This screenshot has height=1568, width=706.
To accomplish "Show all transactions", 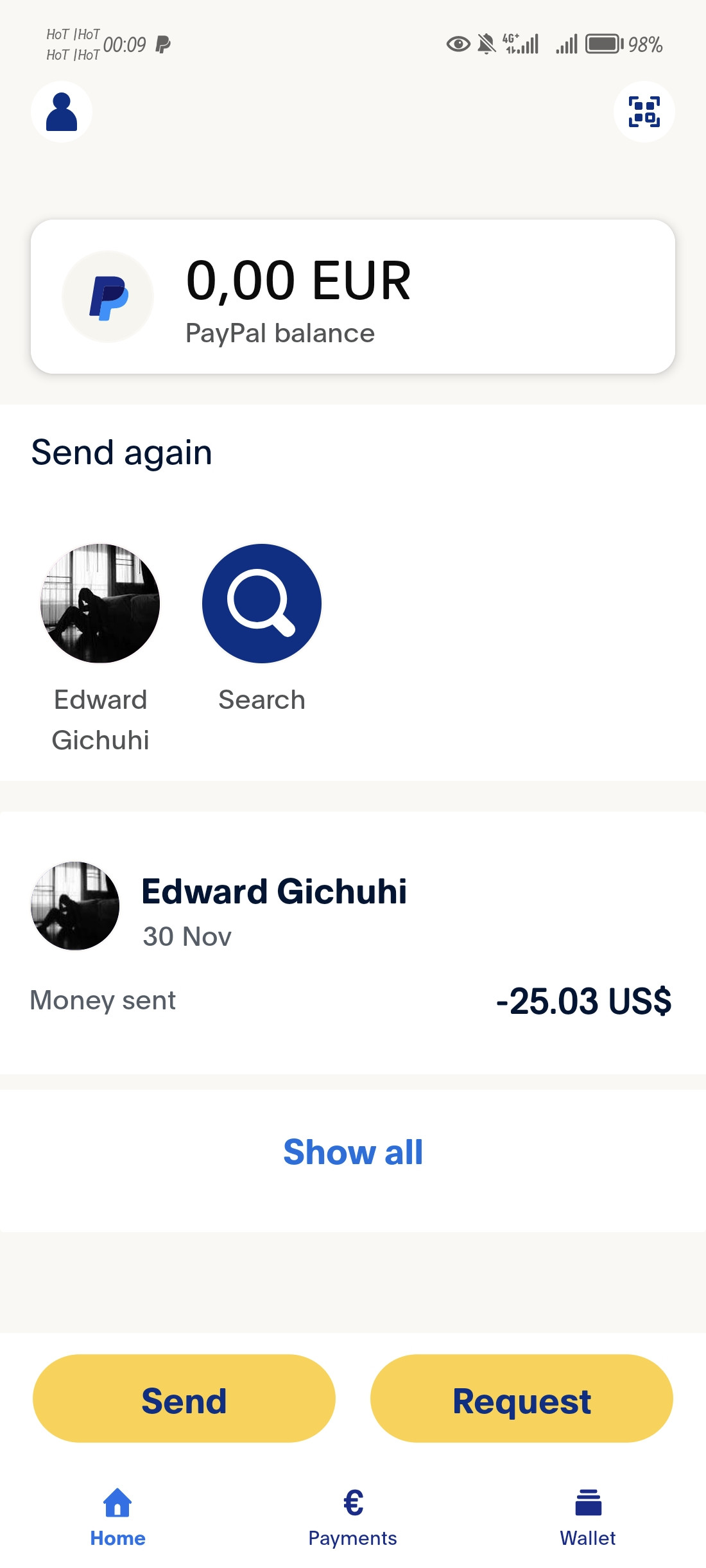I will tap(353, 1152).
